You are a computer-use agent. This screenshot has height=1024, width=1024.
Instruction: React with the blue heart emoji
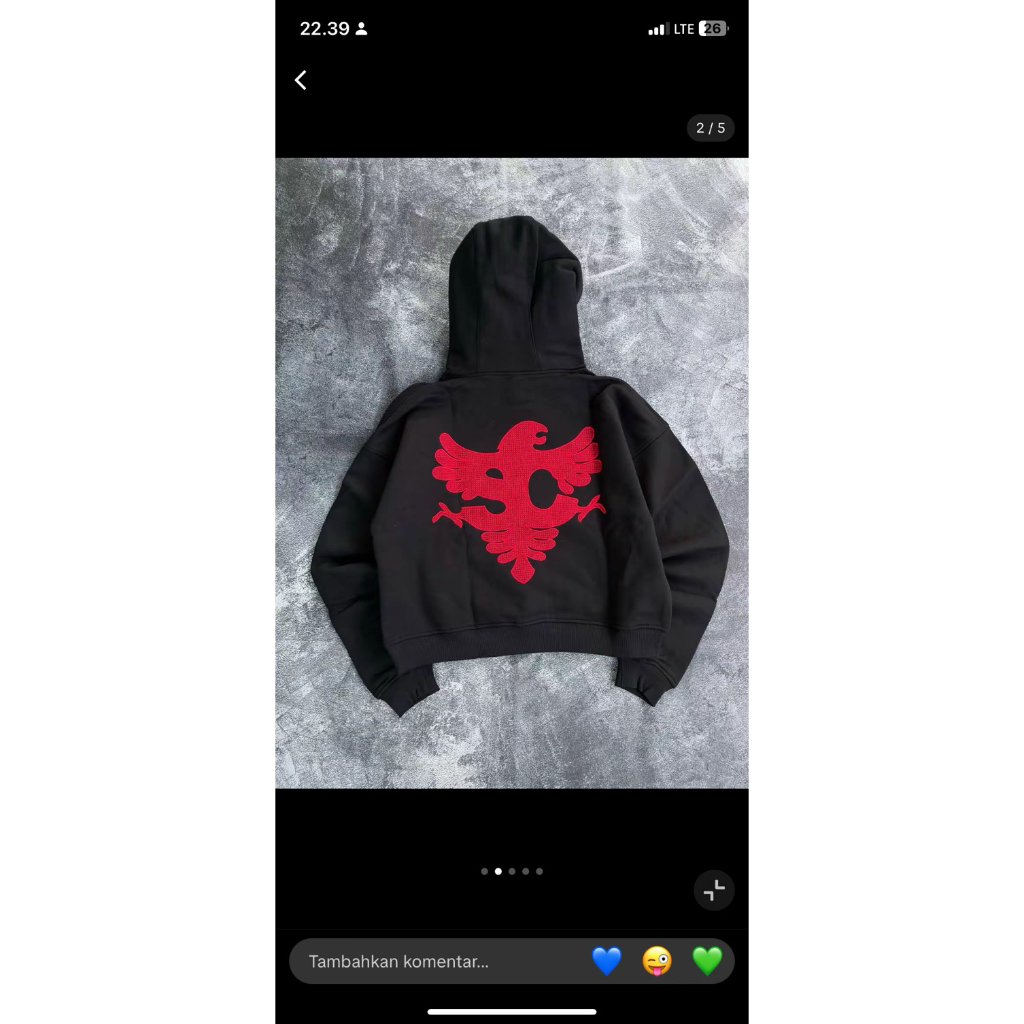point(607,962)
